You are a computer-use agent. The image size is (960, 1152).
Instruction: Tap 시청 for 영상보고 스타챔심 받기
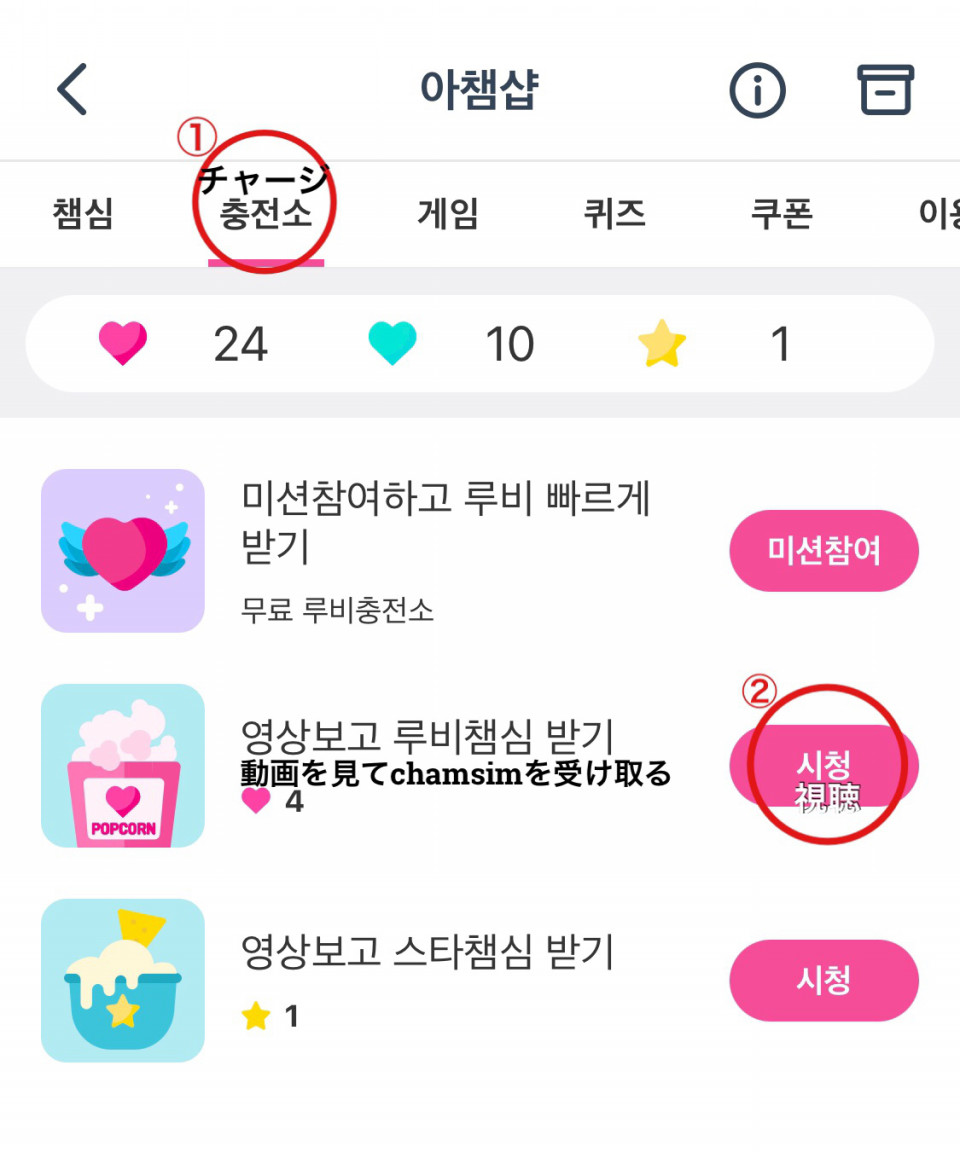pos(823,980)
